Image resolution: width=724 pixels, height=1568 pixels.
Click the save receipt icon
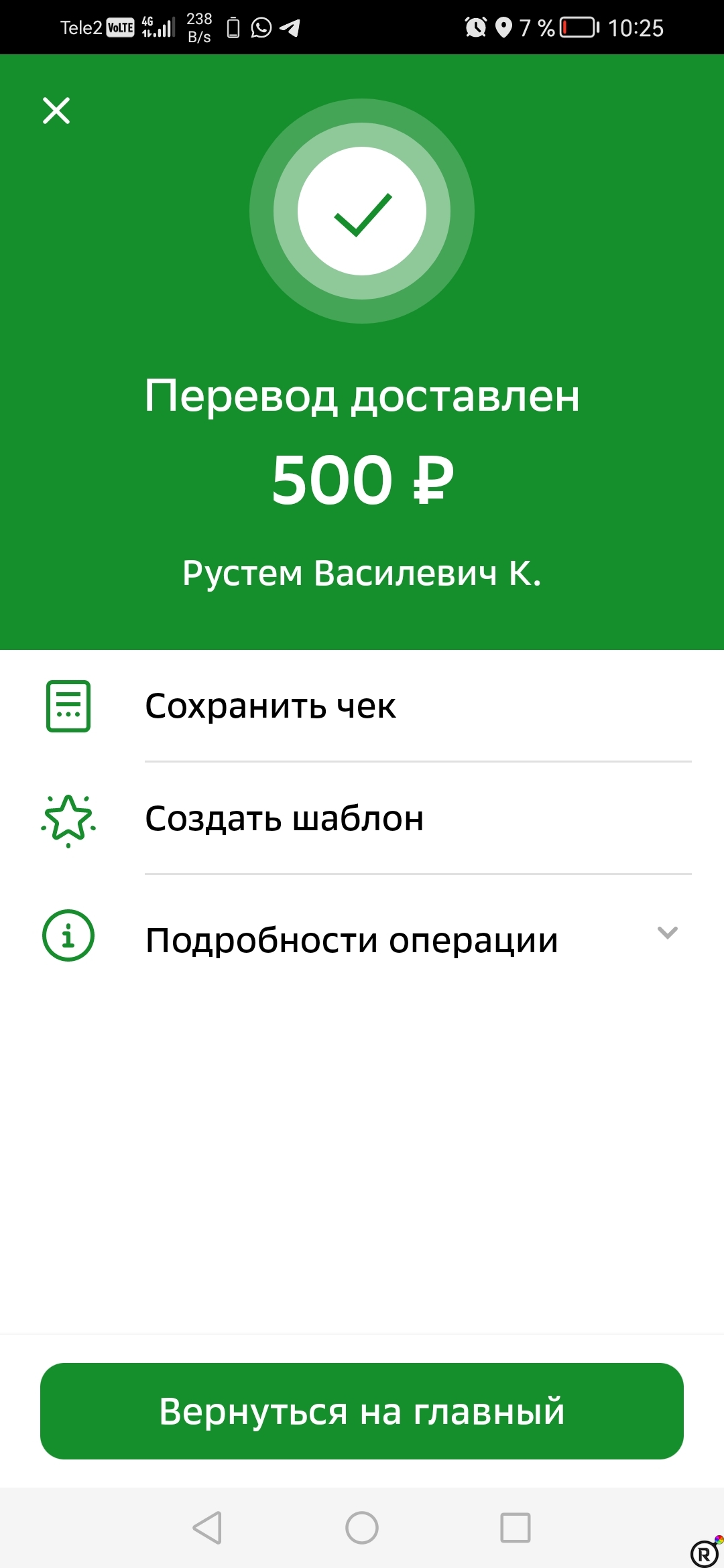pyautogui.click(x=67, y=707)
